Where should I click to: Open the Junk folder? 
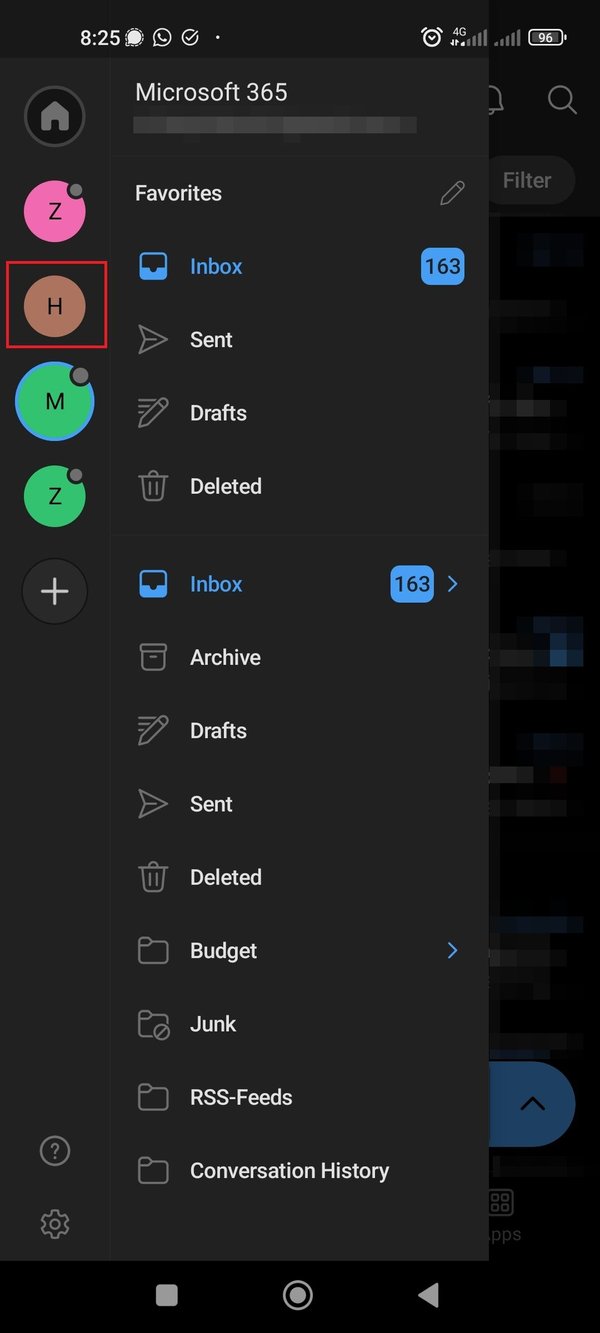pyautogui.click(x=213, y=1024)
